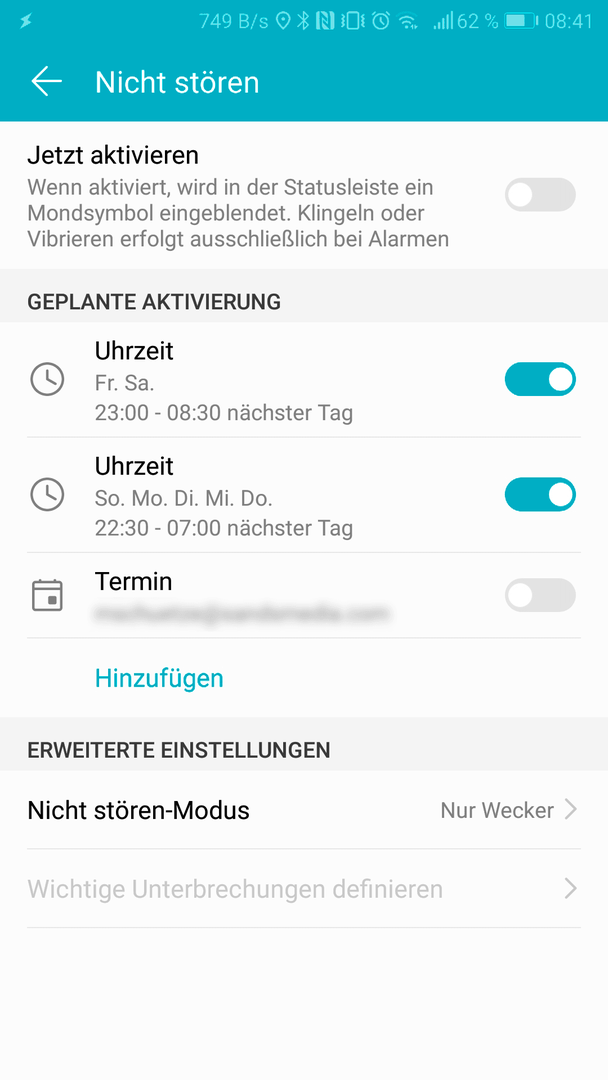Enable the Termin rule switch
The height and width of the screenshot is (1080, 608).
540,595
